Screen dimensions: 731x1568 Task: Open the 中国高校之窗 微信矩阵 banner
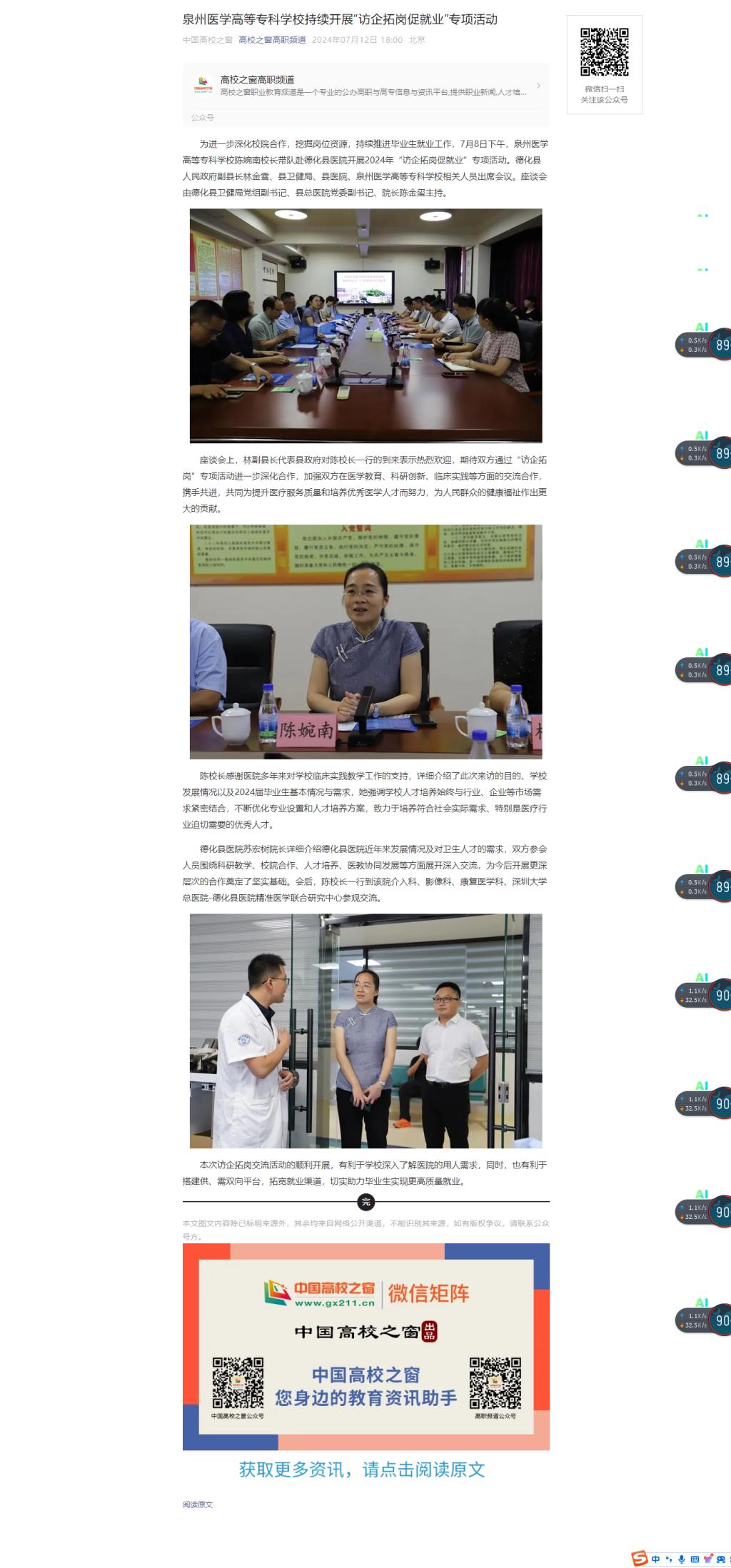[365, 1346]
